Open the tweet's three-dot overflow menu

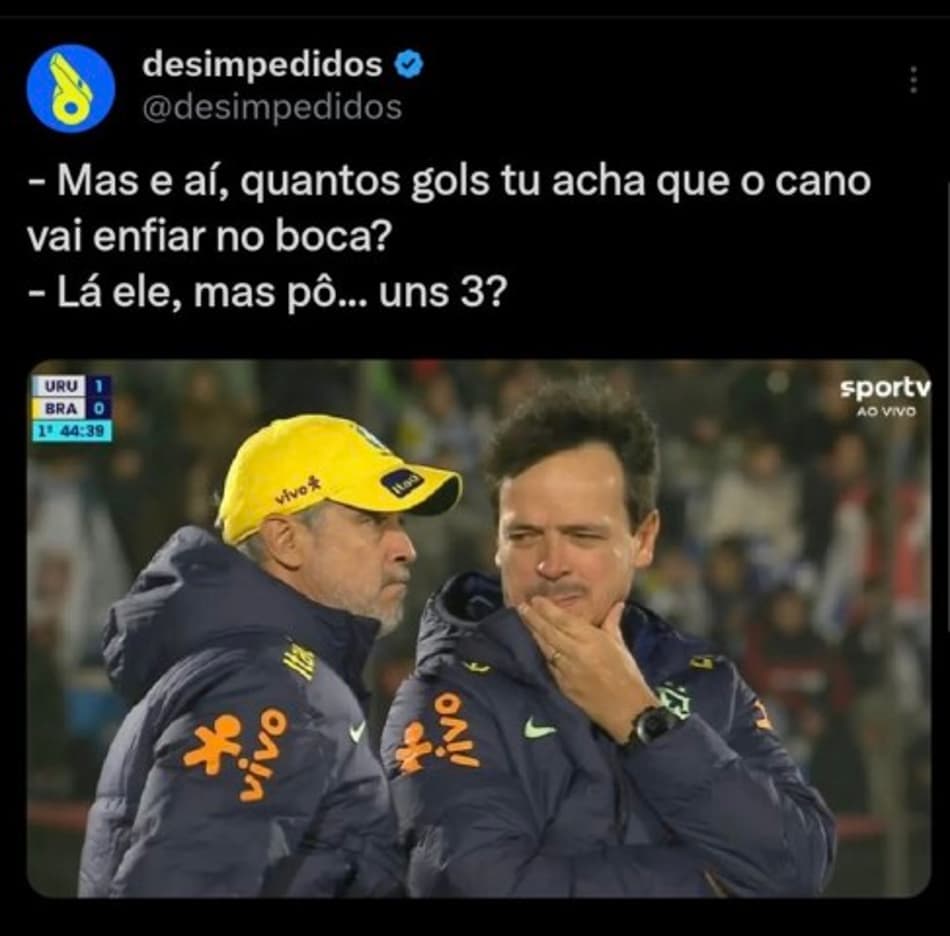tap(913, 80)
